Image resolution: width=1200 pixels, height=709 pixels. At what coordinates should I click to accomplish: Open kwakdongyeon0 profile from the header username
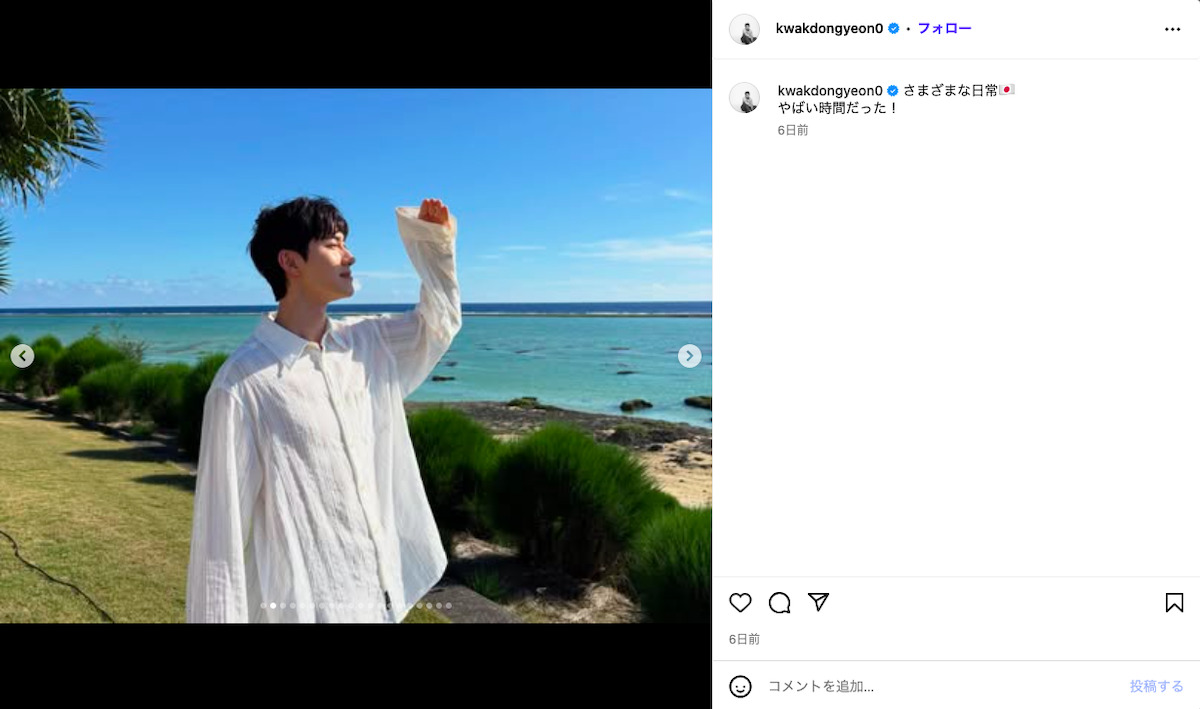pos(829,28)
